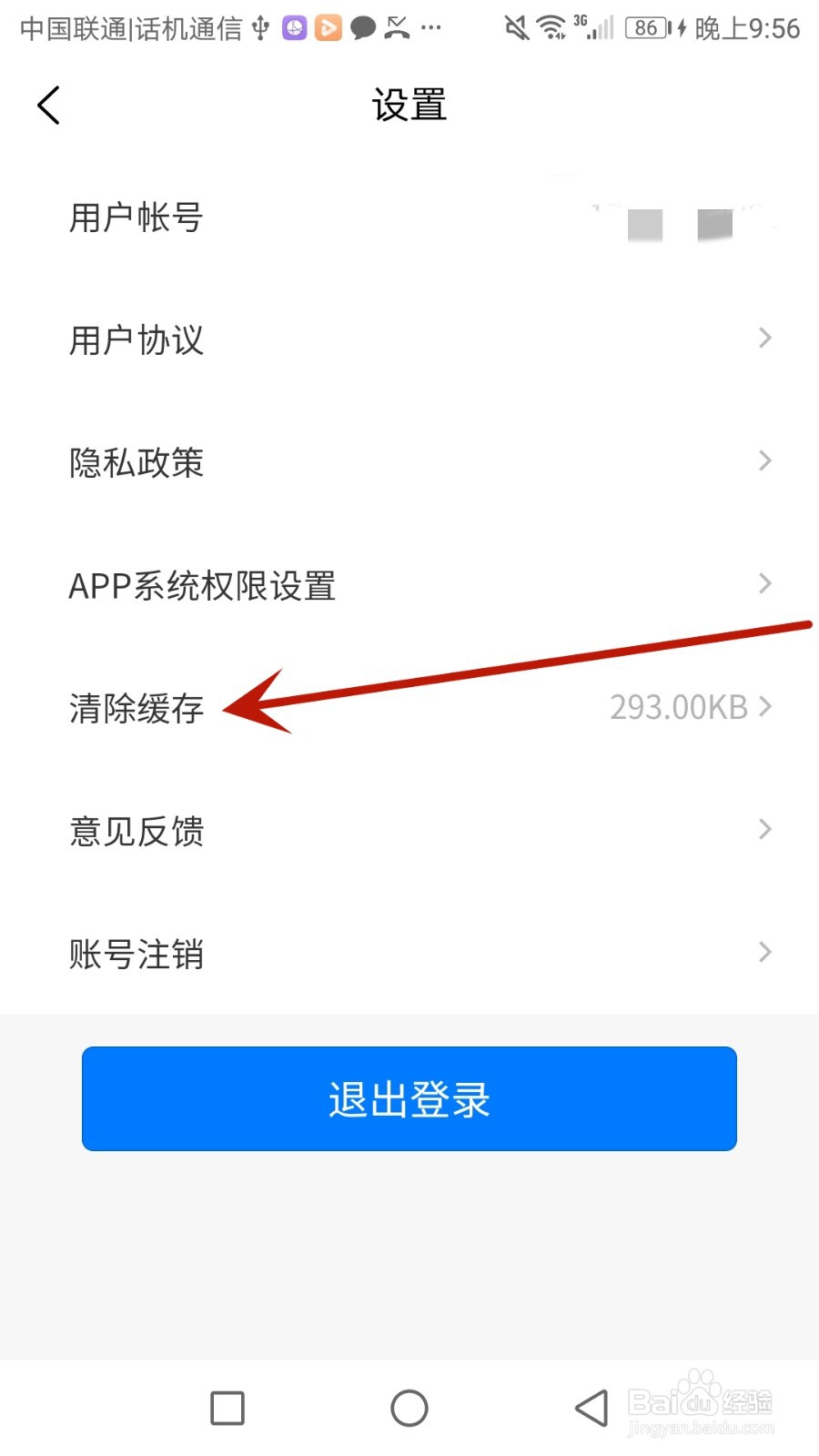The width and height of the screenshot is (819, 1456).
Task: Open APP系统权限设置 via its arrow
Action: click(763, 583)
